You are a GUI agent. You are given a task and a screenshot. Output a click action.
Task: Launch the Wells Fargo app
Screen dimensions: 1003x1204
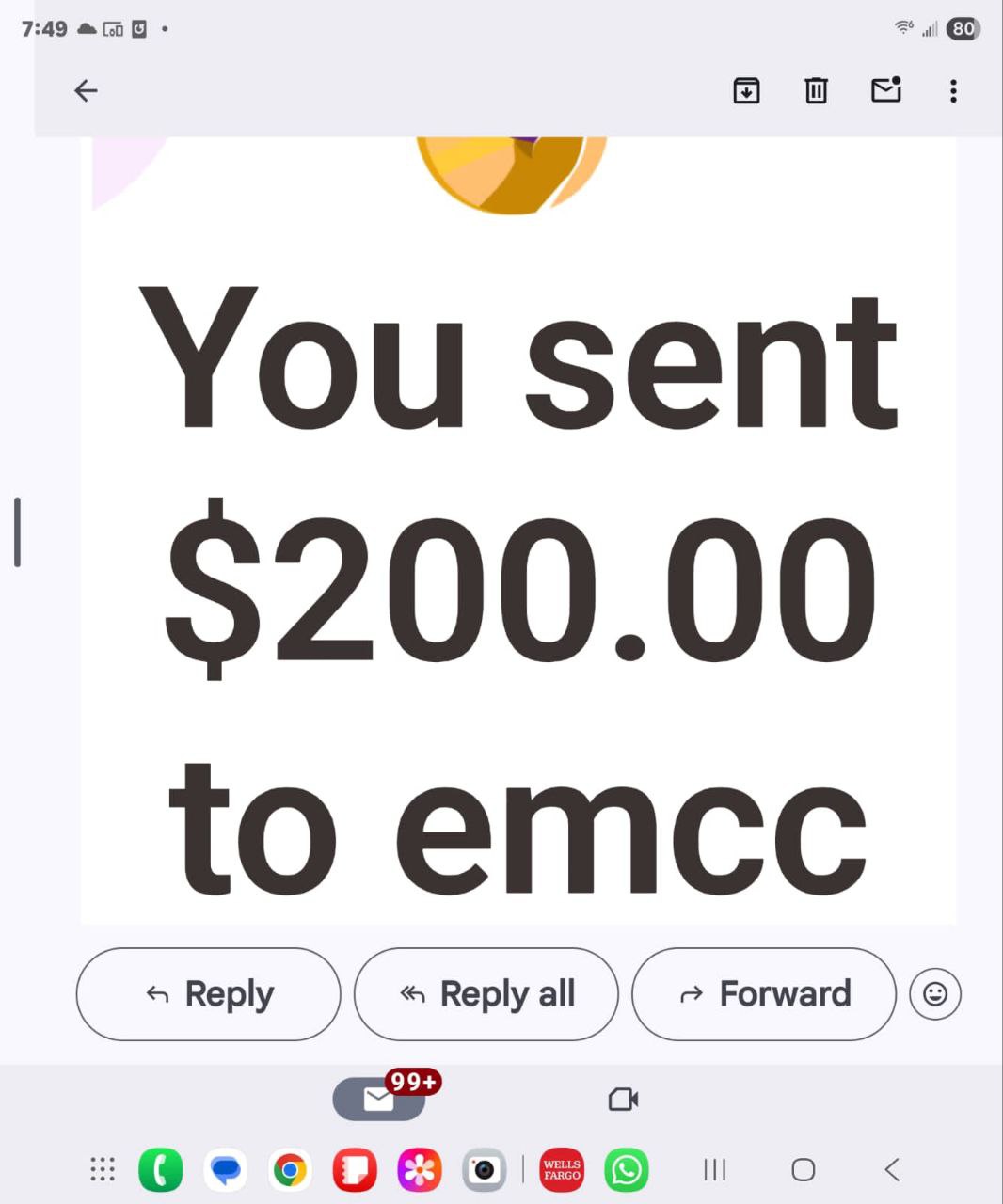click(x=562, y=1170)
